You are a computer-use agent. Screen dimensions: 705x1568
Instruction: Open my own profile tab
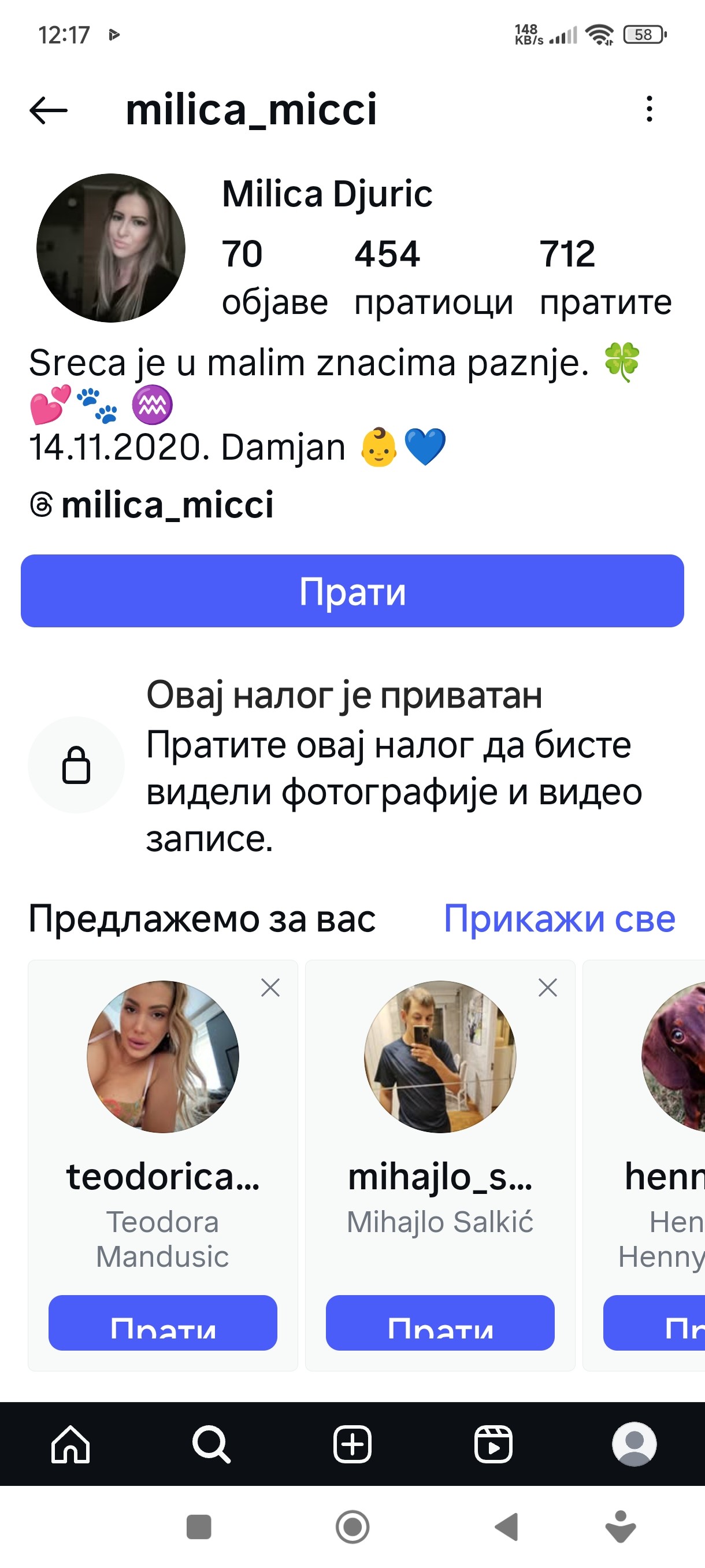(634, 1443)
